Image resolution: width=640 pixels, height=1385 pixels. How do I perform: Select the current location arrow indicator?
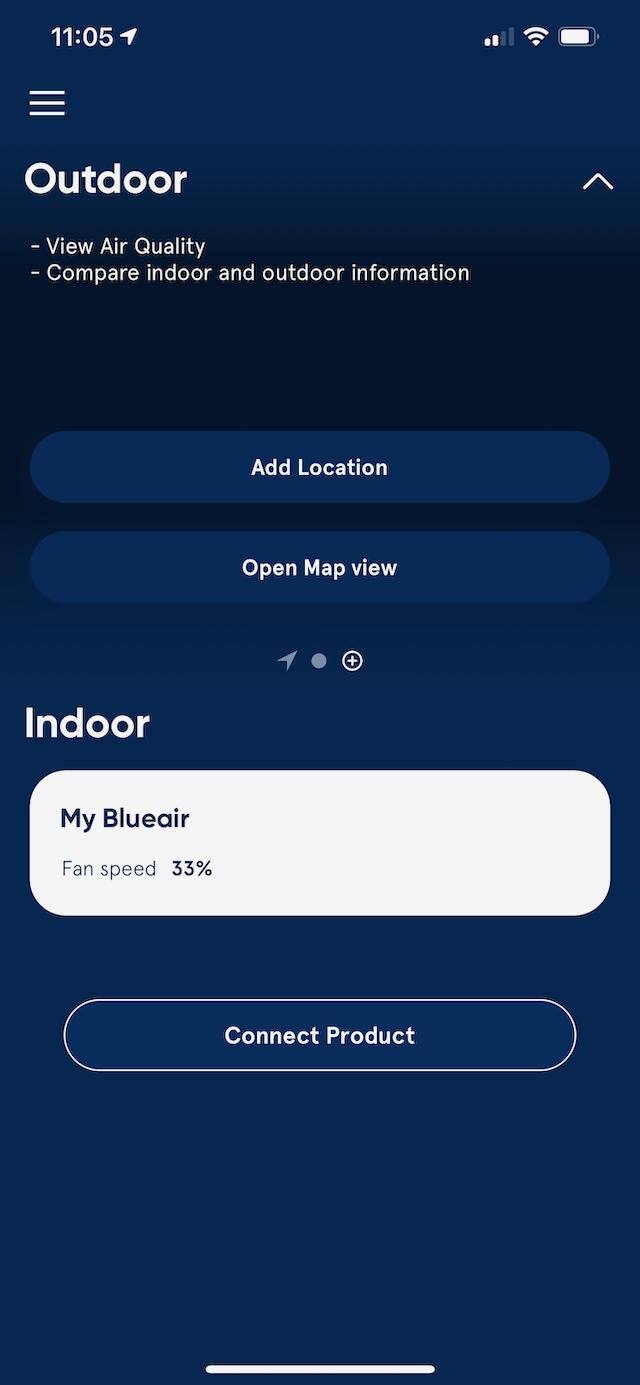pos(287,660)
